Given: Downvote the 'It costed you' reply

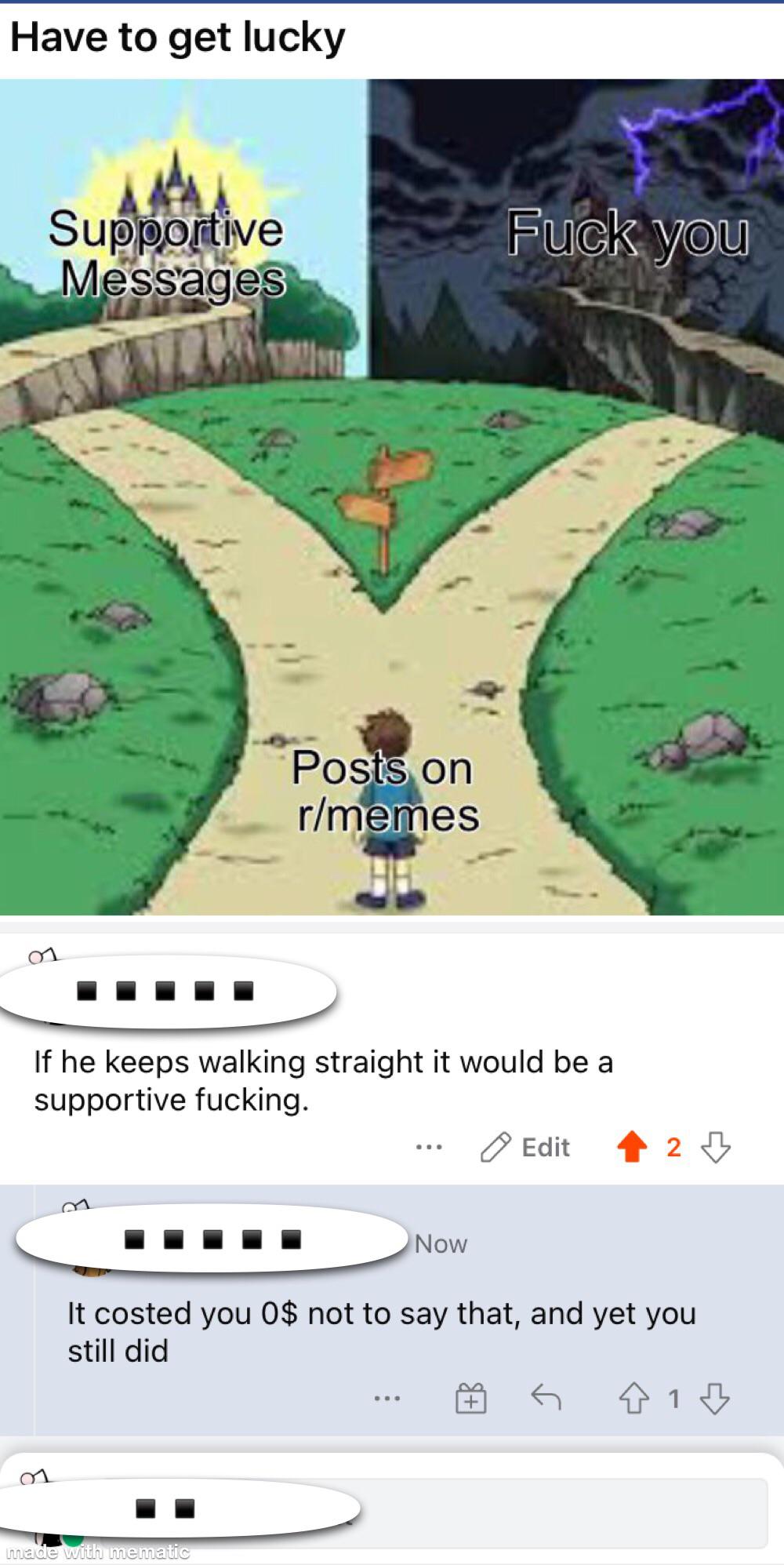Looking at the screenshot, I should click(715, 1398).
